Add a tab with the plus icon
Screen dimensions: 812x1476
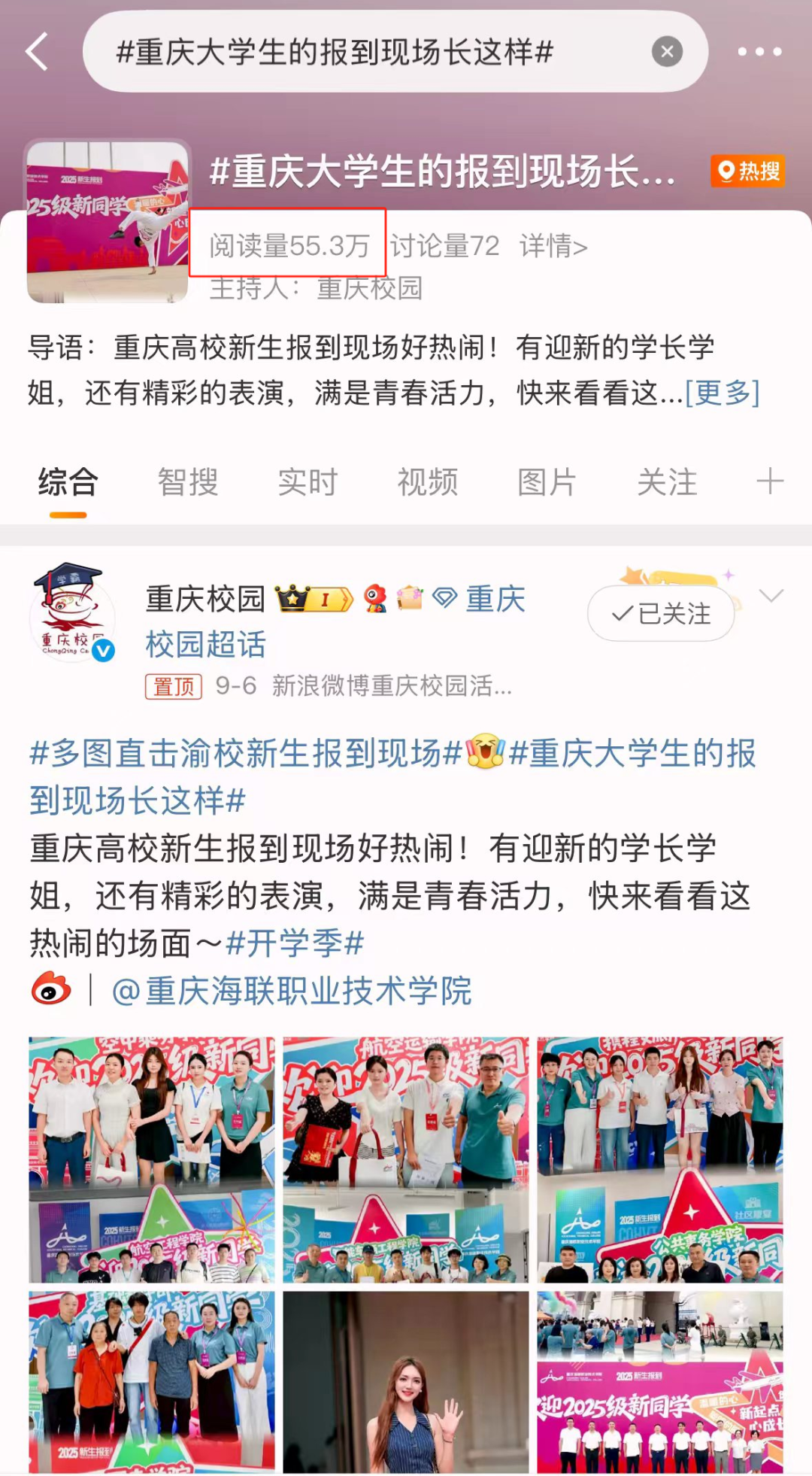pyautogui.click(x=770, y=481)
